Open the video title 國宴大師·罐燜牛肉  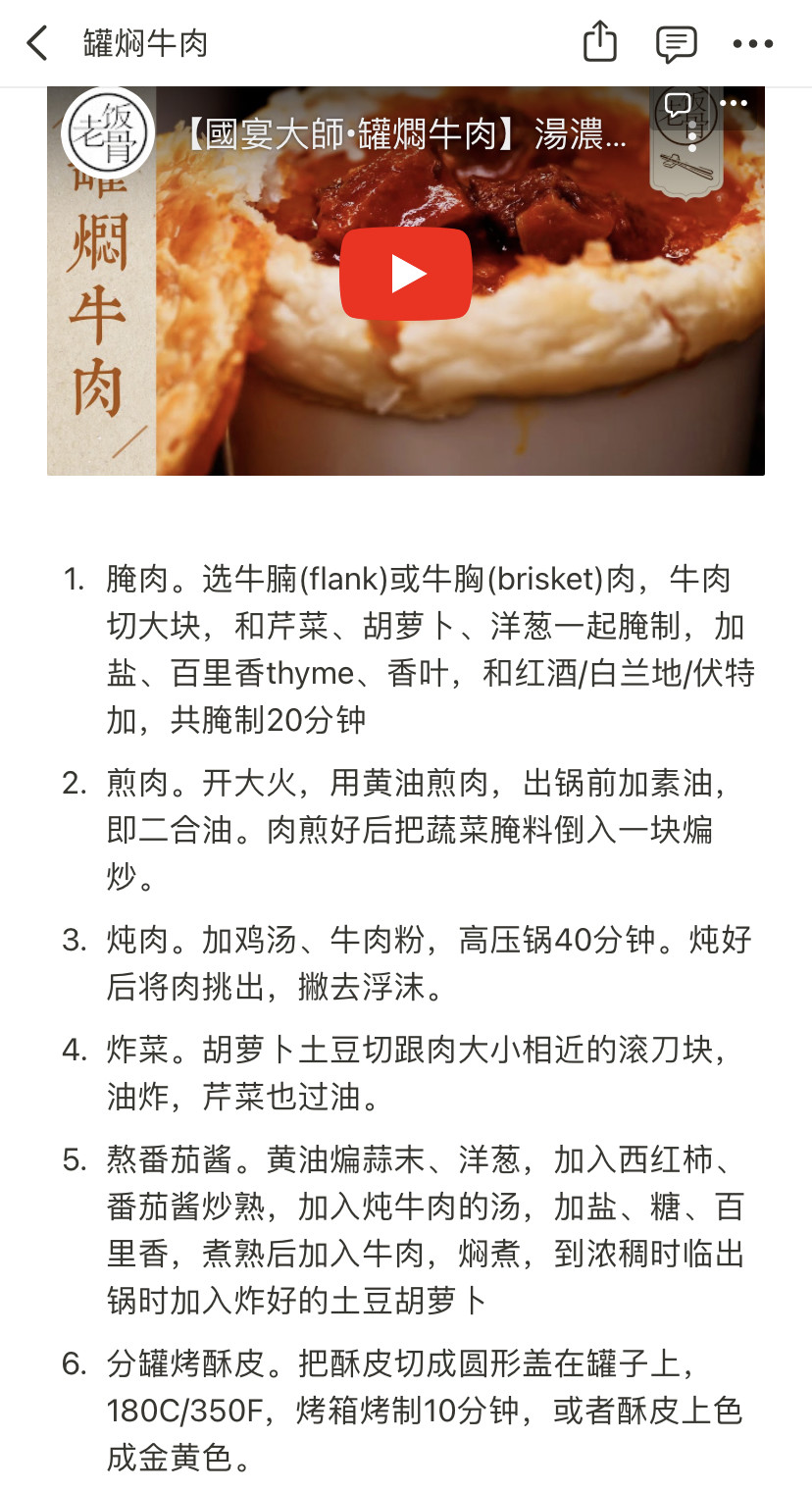tap(404, 135)
